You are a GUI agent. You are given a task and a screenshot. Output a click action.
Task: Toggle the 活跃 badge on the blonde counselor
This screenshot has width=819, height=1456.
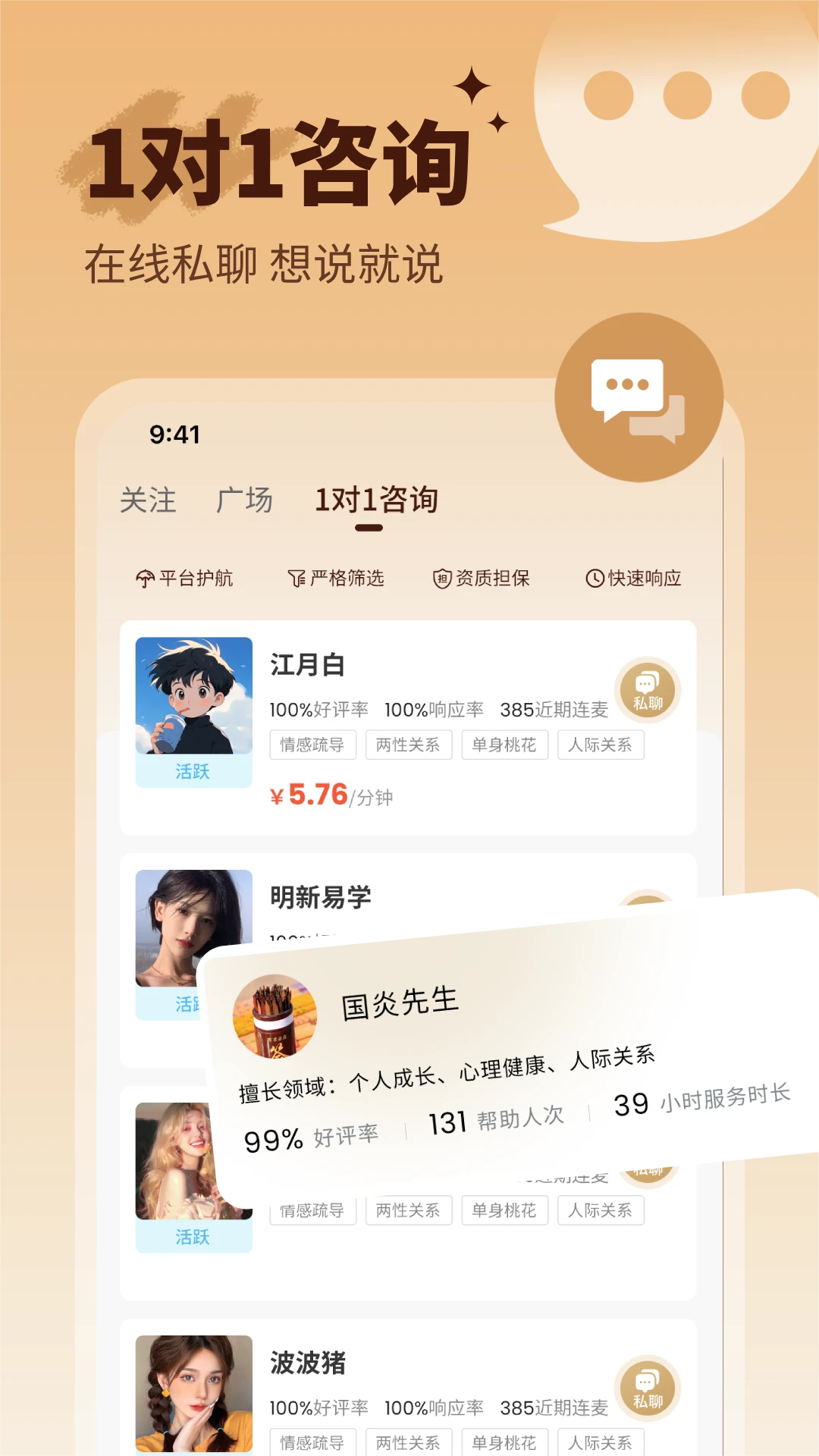point(193,1236)
